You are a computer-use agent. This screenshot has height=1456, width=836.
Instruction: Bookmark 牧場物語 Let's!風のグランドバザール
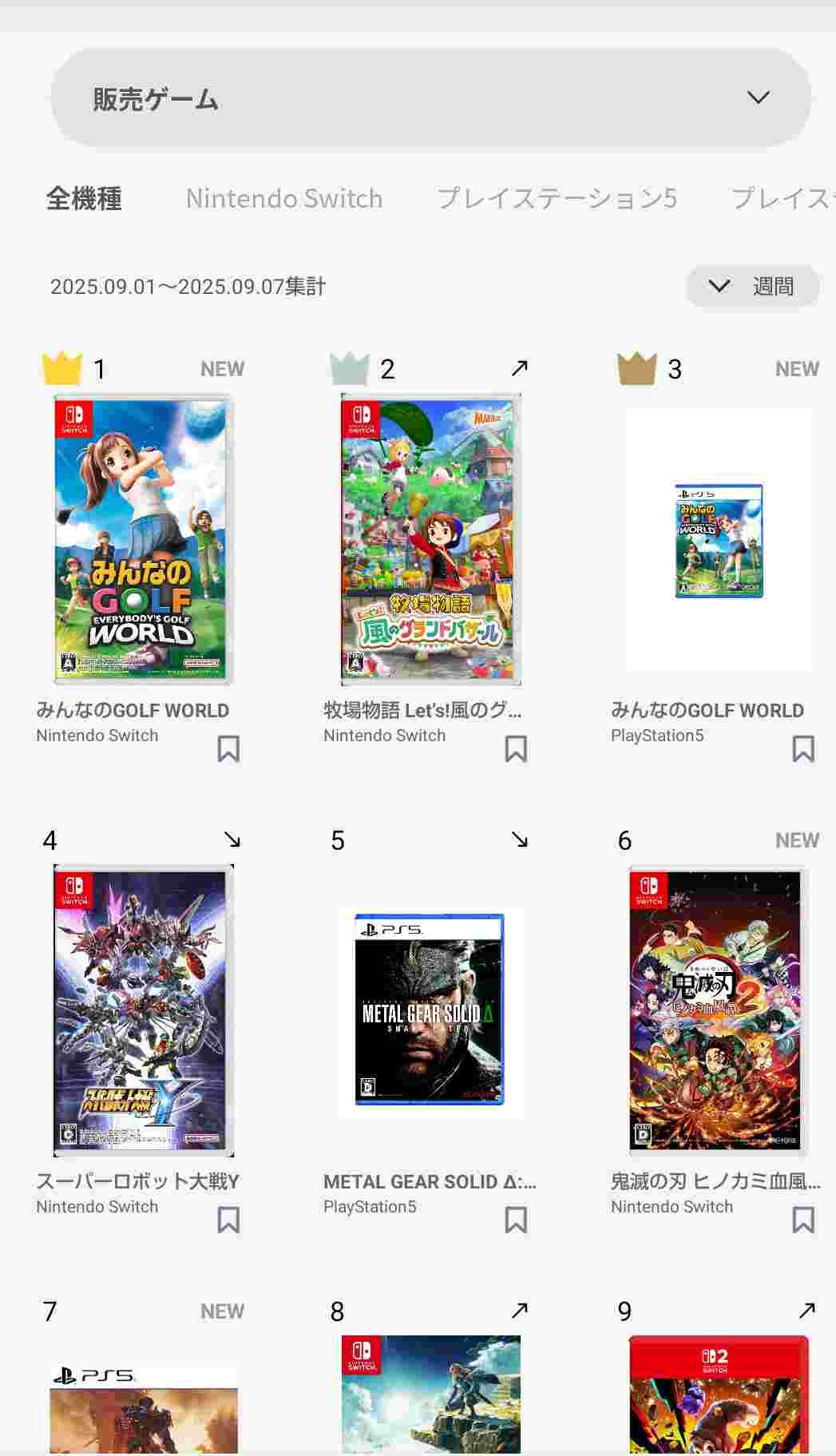516,749
